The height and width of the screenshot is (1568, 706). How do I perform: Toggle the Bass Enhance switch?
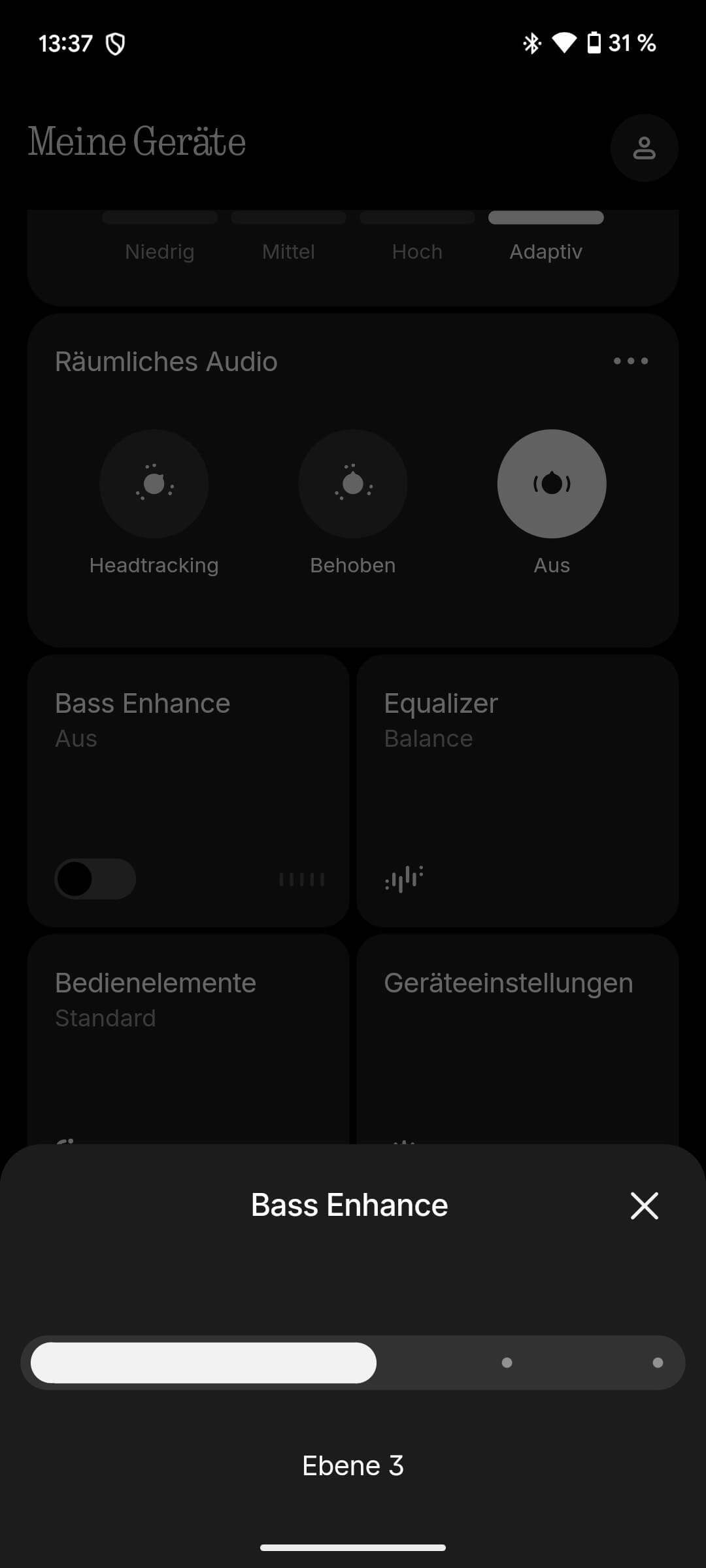point(95,879)
